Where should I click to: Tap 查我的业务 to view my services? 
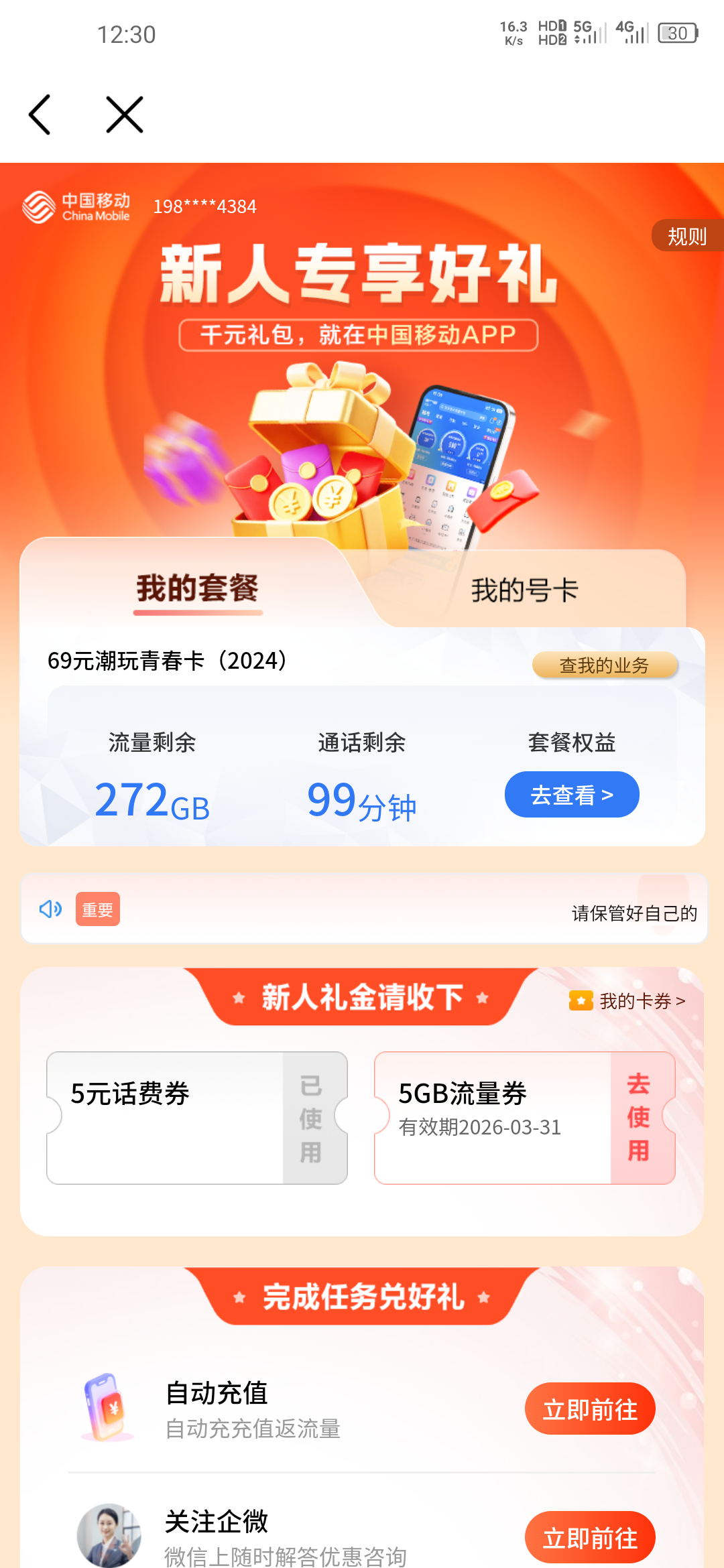click(x=604, y=665)
